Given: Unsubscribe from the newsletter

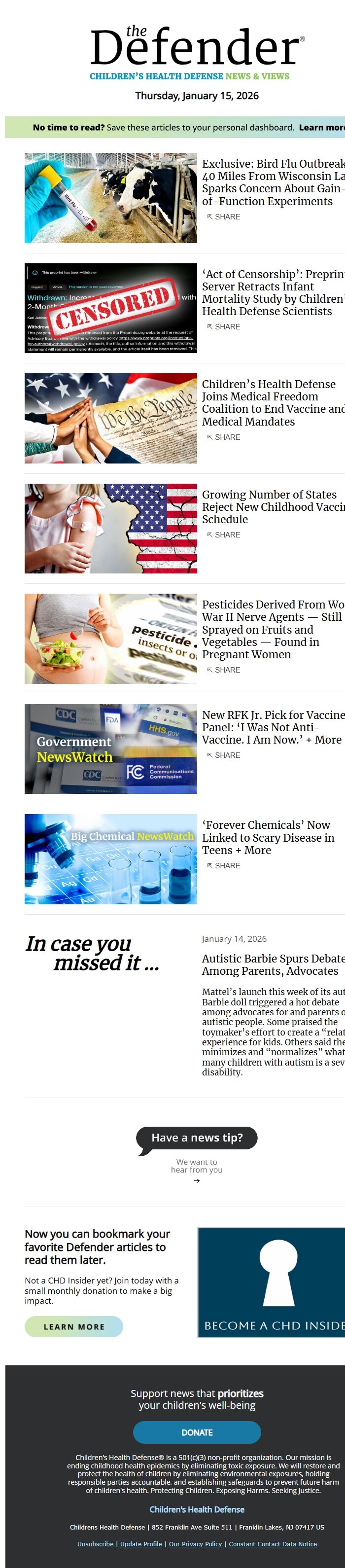Looking at the screenshot, I should [95, 1544].
